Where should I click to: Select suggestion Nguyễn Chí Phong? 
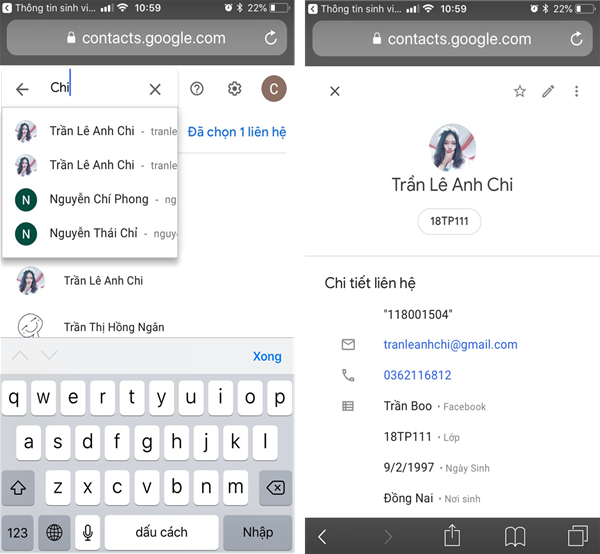point(98,199)
